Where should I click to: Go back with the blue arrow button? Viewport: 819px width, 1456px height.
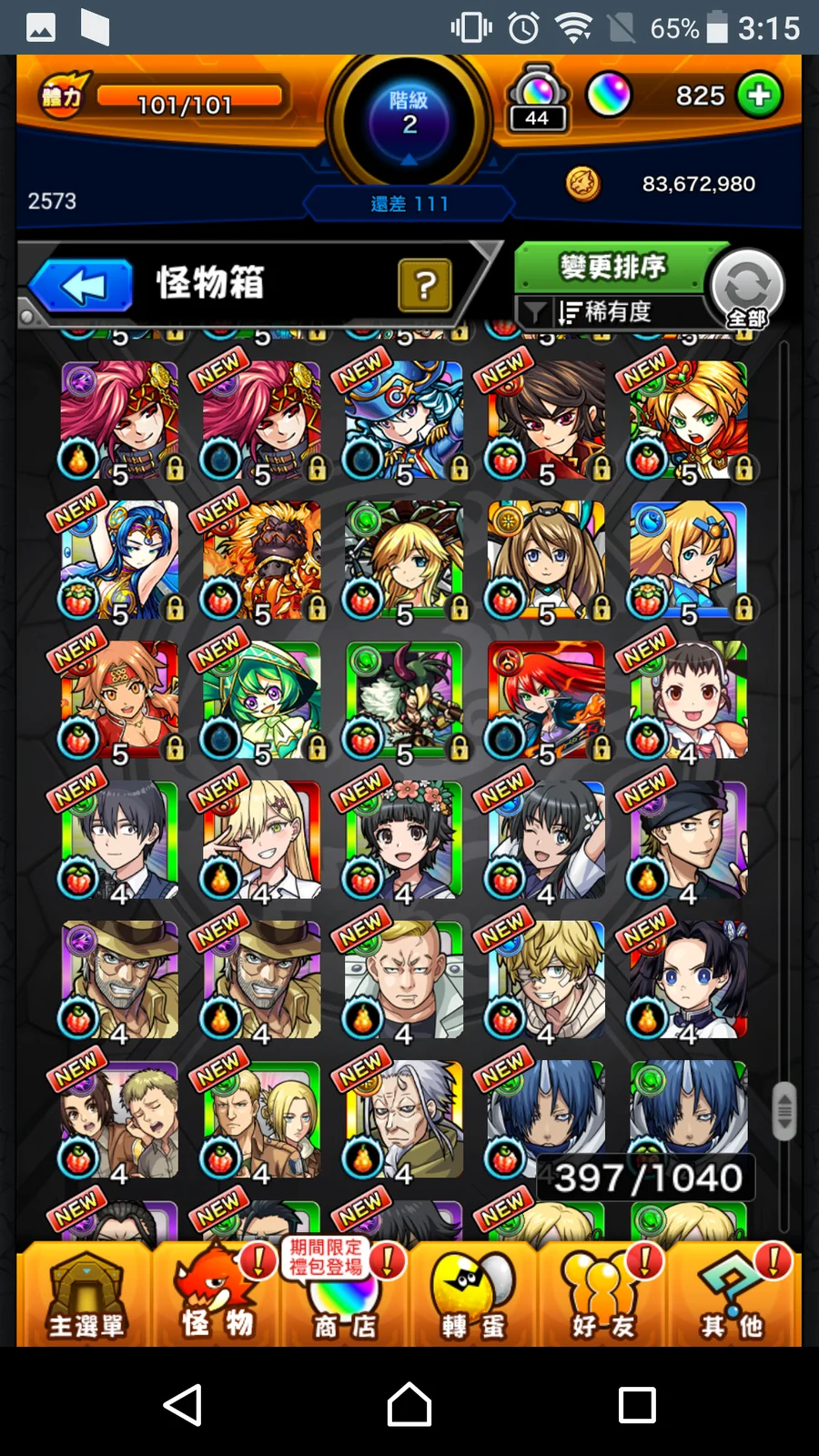coord(82,287)
